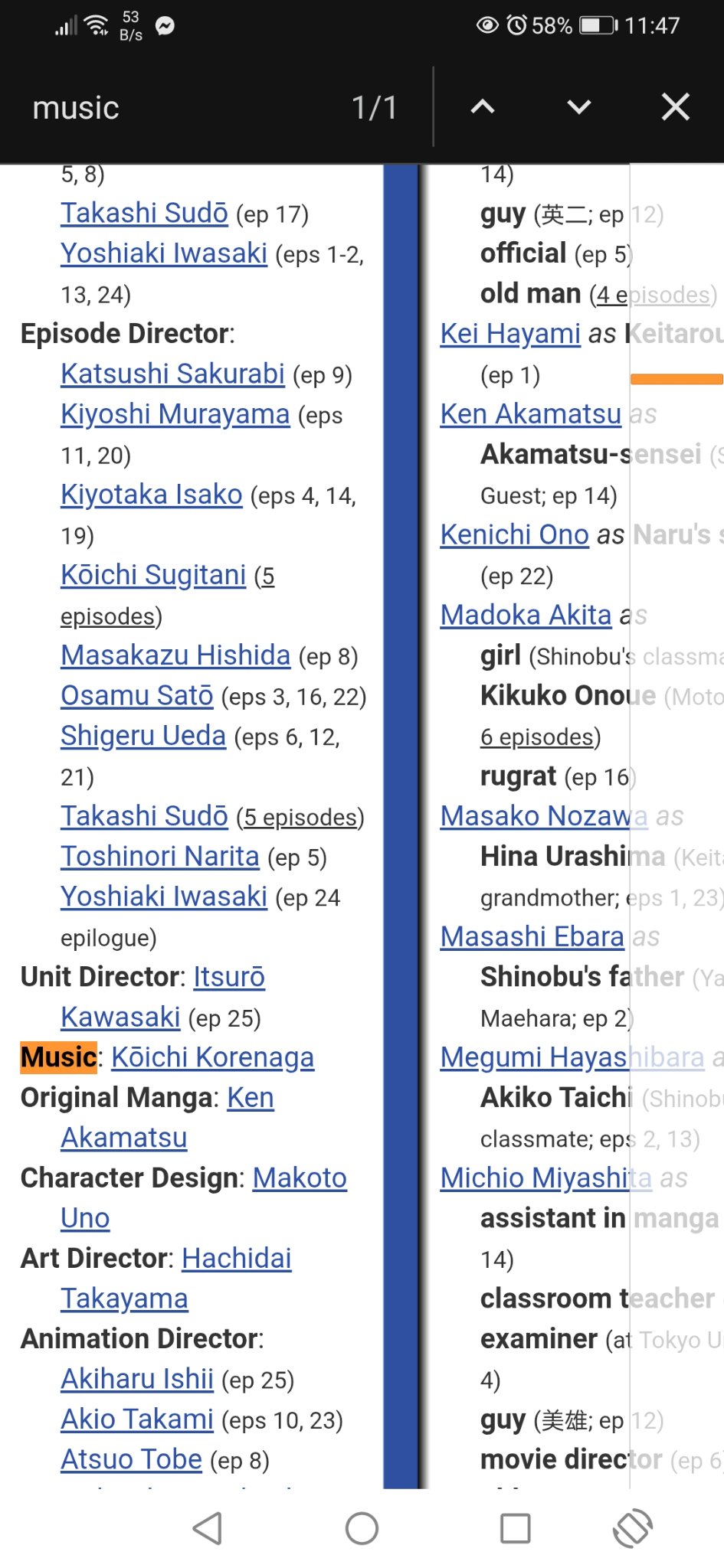Go to previous search match
The height and width of the screenshot is (1568, 724).
[482, 107]
